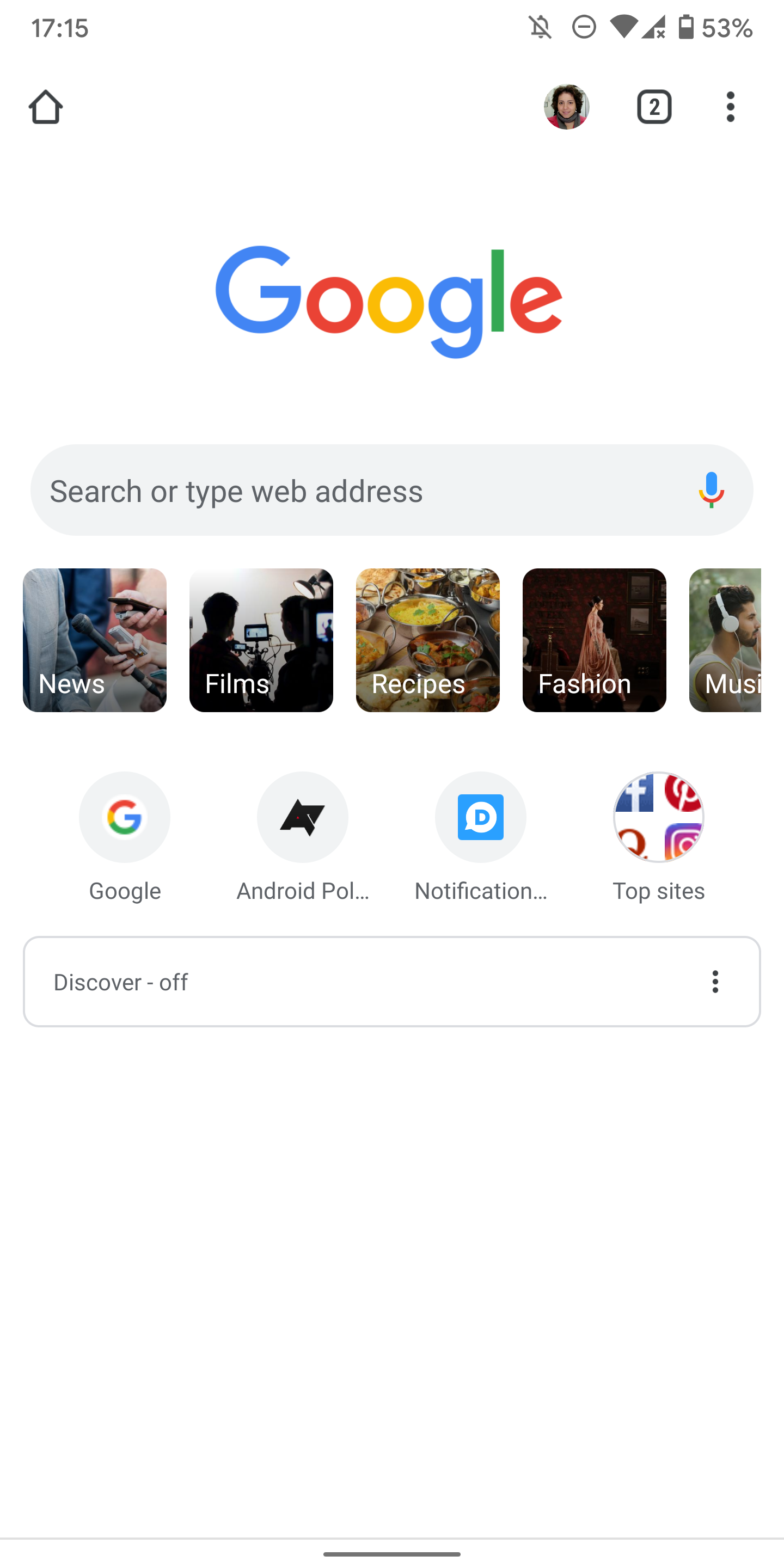Image resolution: width=784 pixels, height=1568 pixels.
Task: Open the Google shortcut
Action: (x=125, y=817)
